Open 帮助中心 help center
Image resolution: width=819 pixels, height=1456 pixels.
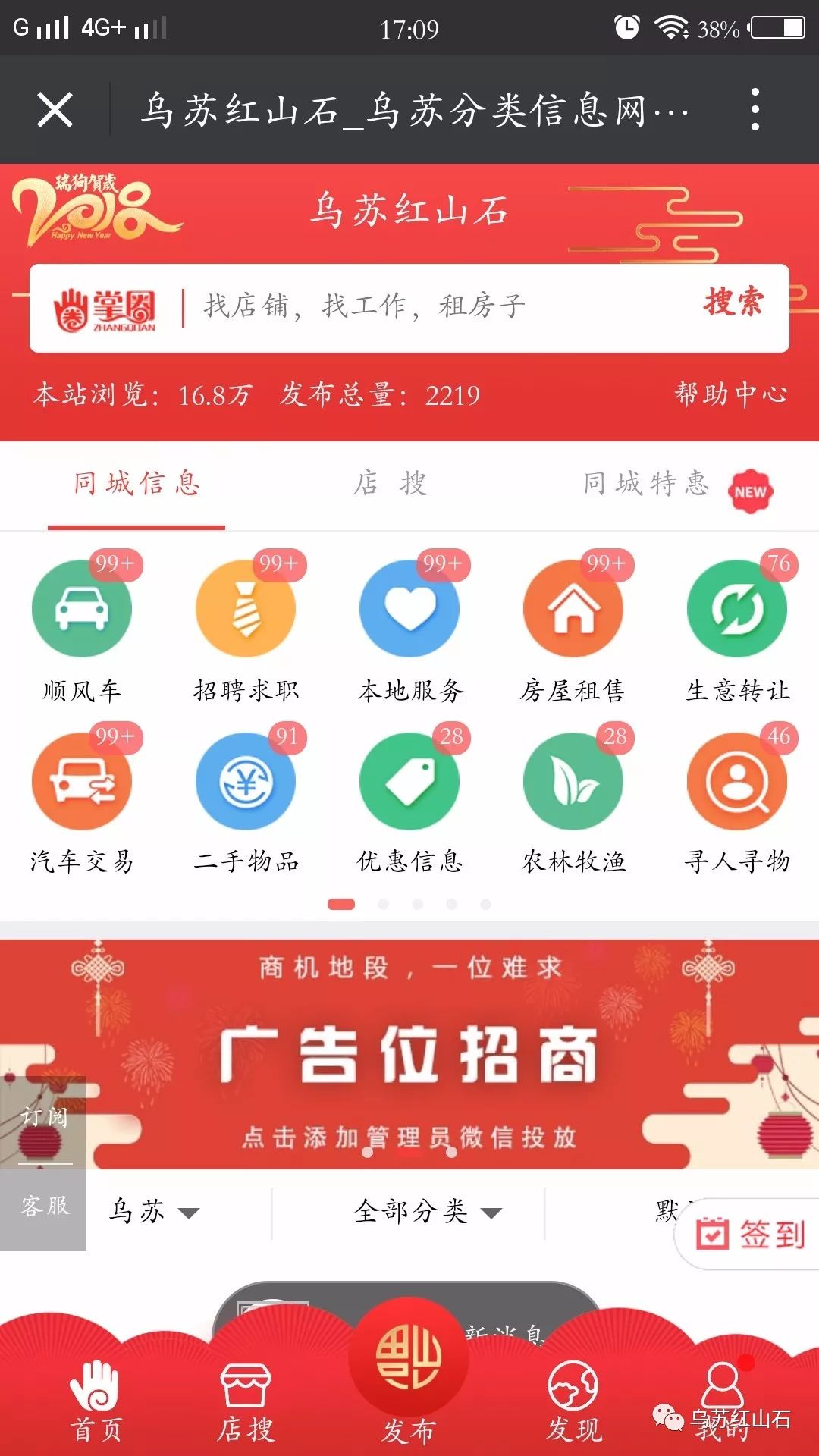(x=730, y=394)
